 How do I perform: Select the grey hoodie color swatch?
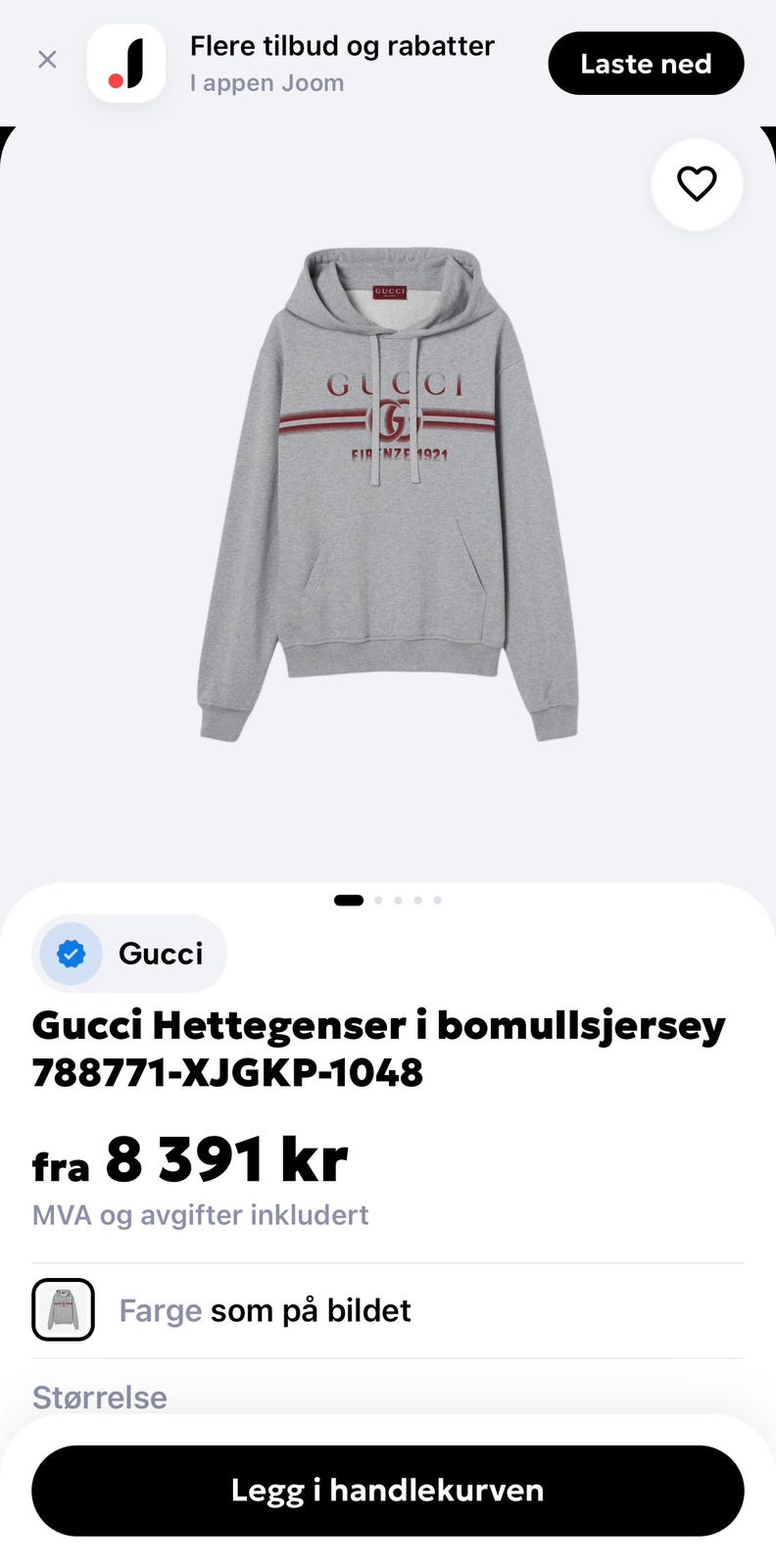[64, 1309]
